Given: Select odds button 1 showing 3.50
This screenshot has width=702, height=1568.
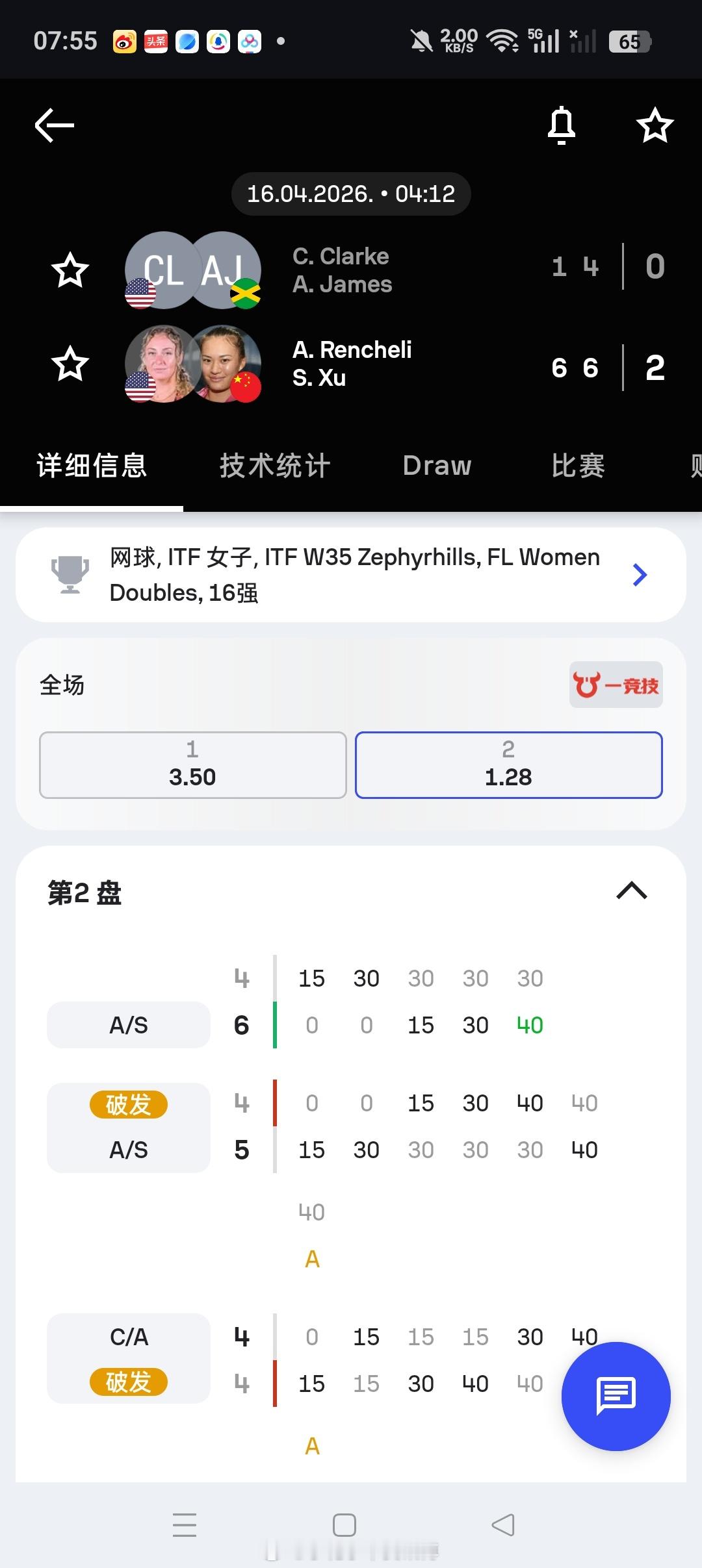Looking at the screenshot, I should pos(192,765).
